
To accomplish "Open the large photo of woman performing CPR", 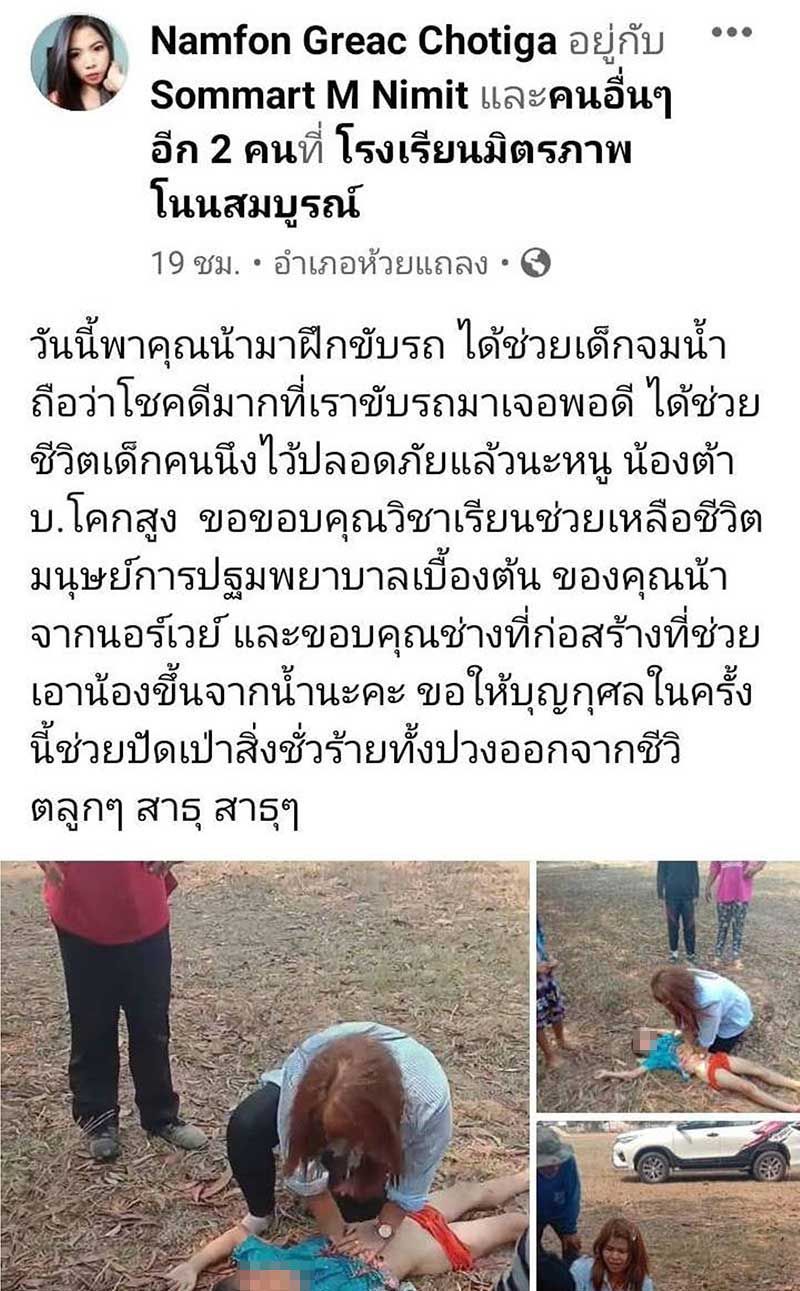I will pos(264,1075).
